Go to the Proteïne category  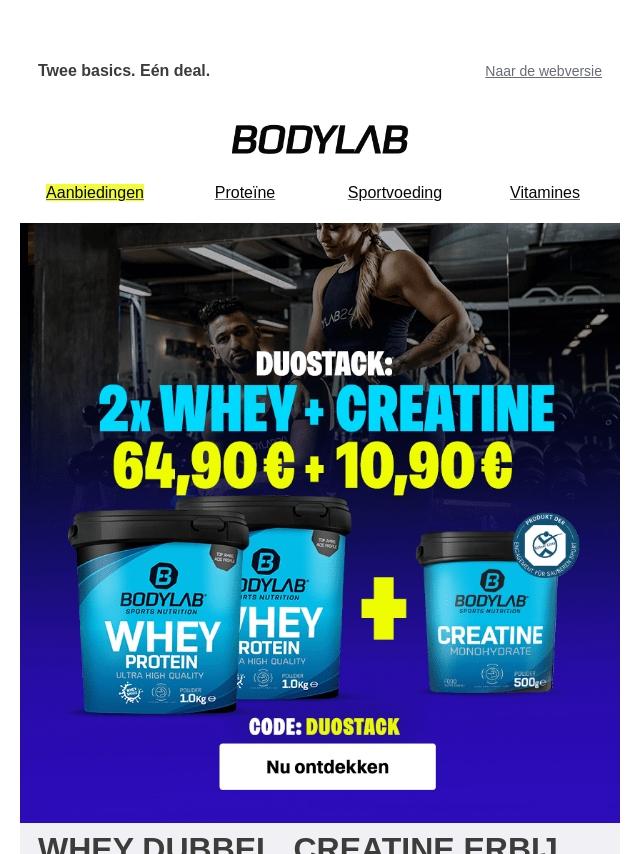pos(245,192)
